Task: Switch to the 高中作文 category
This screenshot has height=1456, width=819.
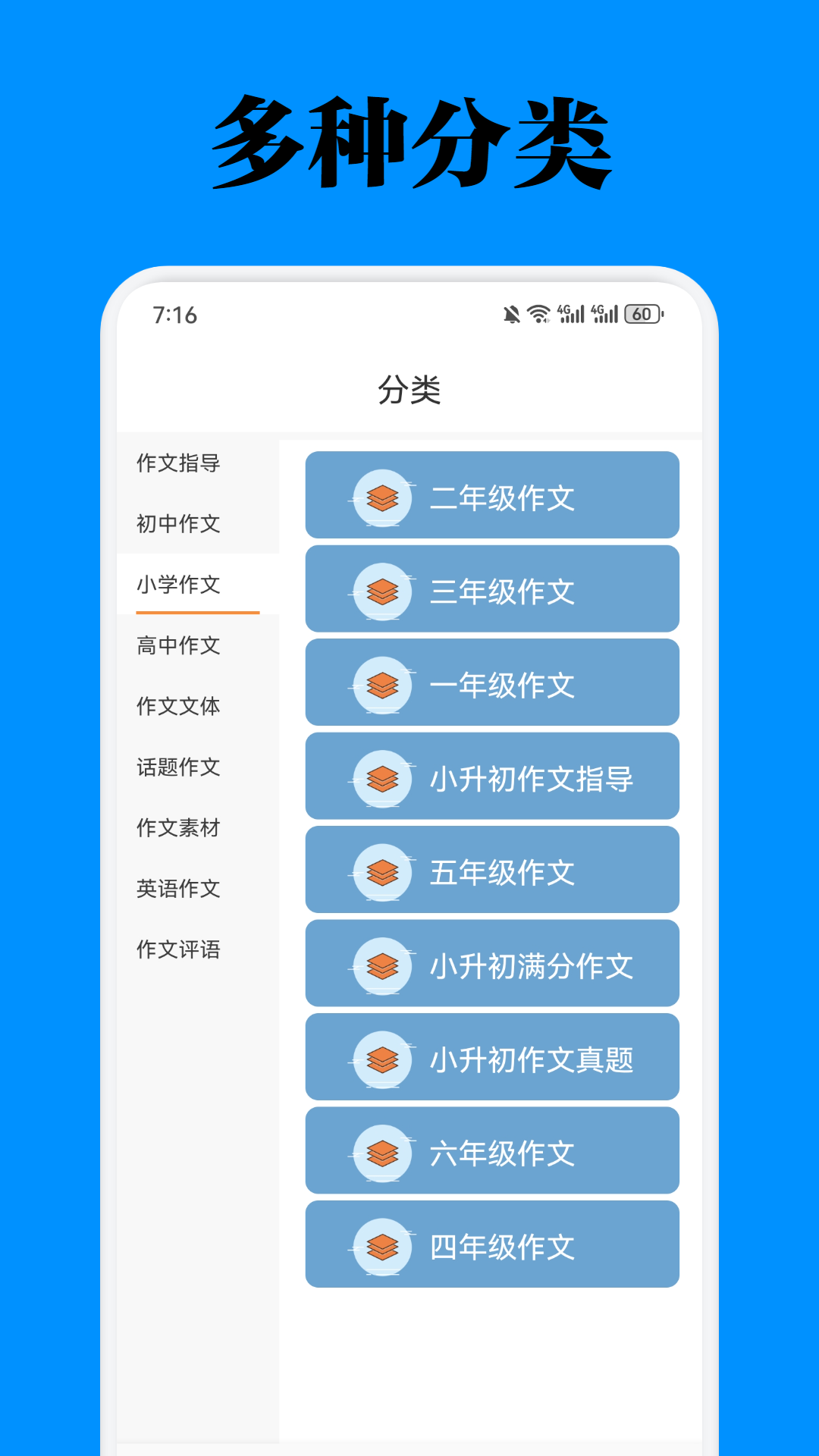Action: [x=177, y=646]
